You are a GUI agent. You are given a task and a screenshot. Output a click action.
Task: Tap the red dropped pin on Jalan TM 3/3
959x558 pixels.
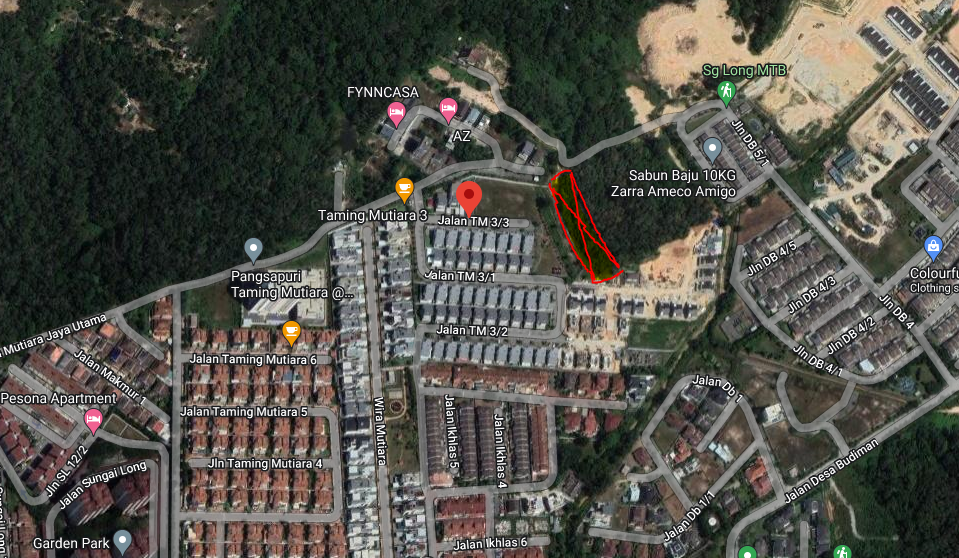pos(468,197)
